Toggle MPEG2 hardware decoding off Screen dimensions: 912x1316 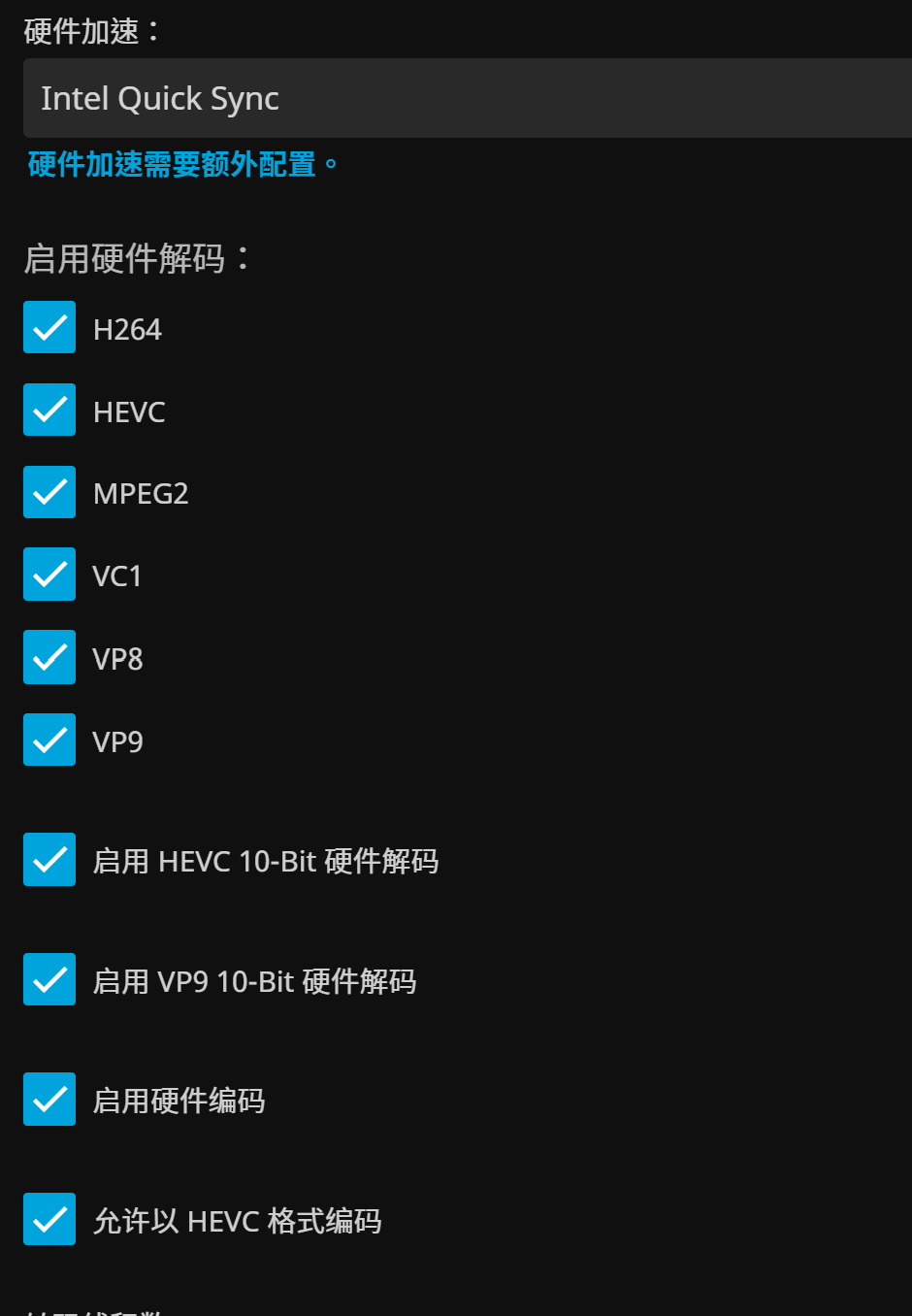click(49, 492)
